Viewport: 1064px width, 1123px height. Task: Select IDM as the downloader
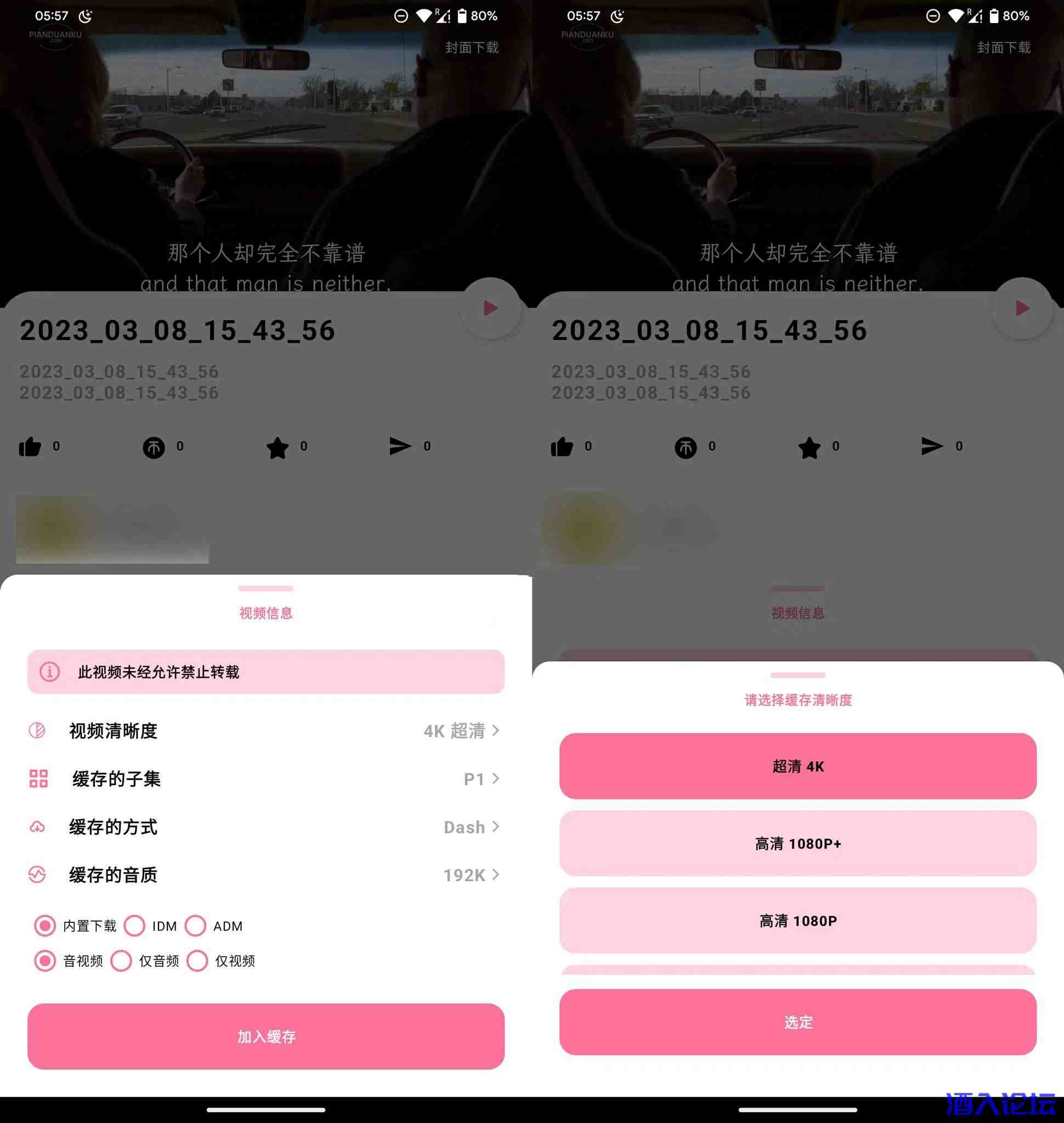pos(135,926)
